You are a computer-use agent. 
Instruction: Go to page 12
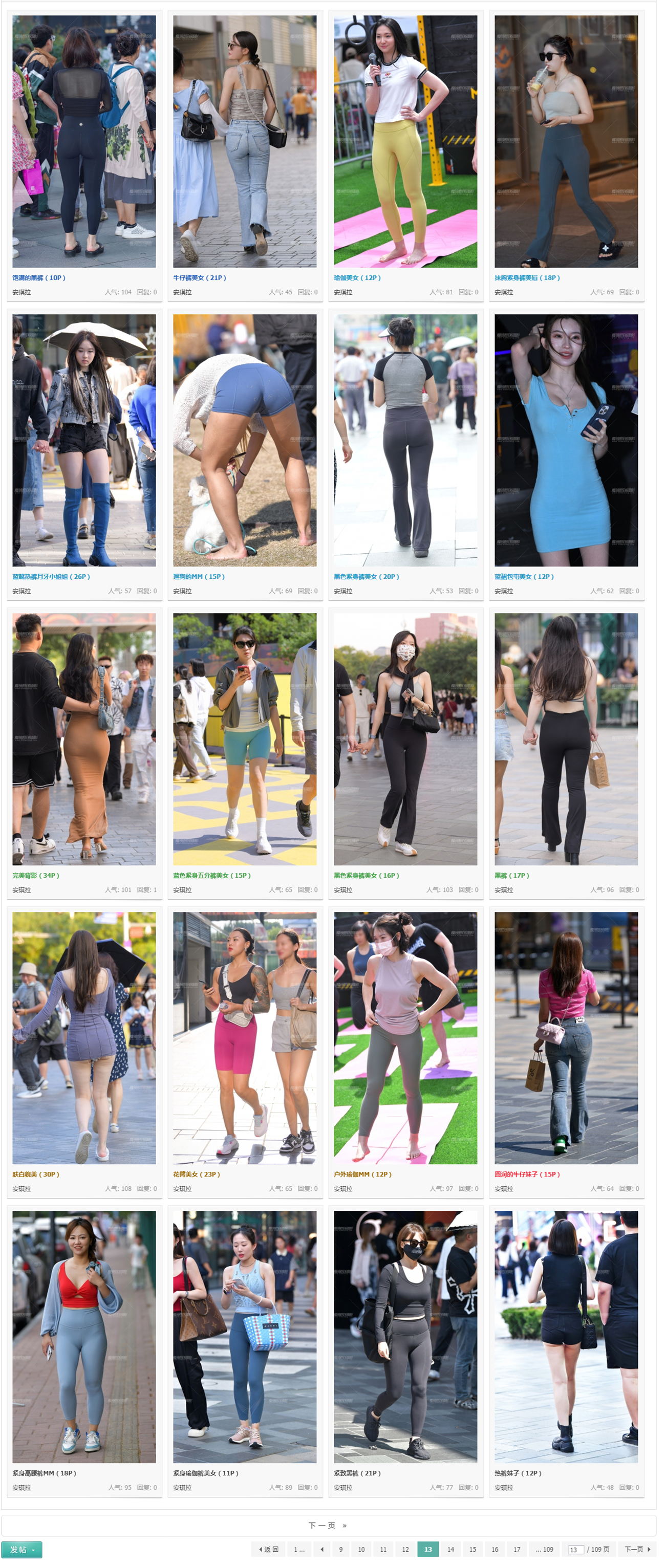(x=405, y=1549)
